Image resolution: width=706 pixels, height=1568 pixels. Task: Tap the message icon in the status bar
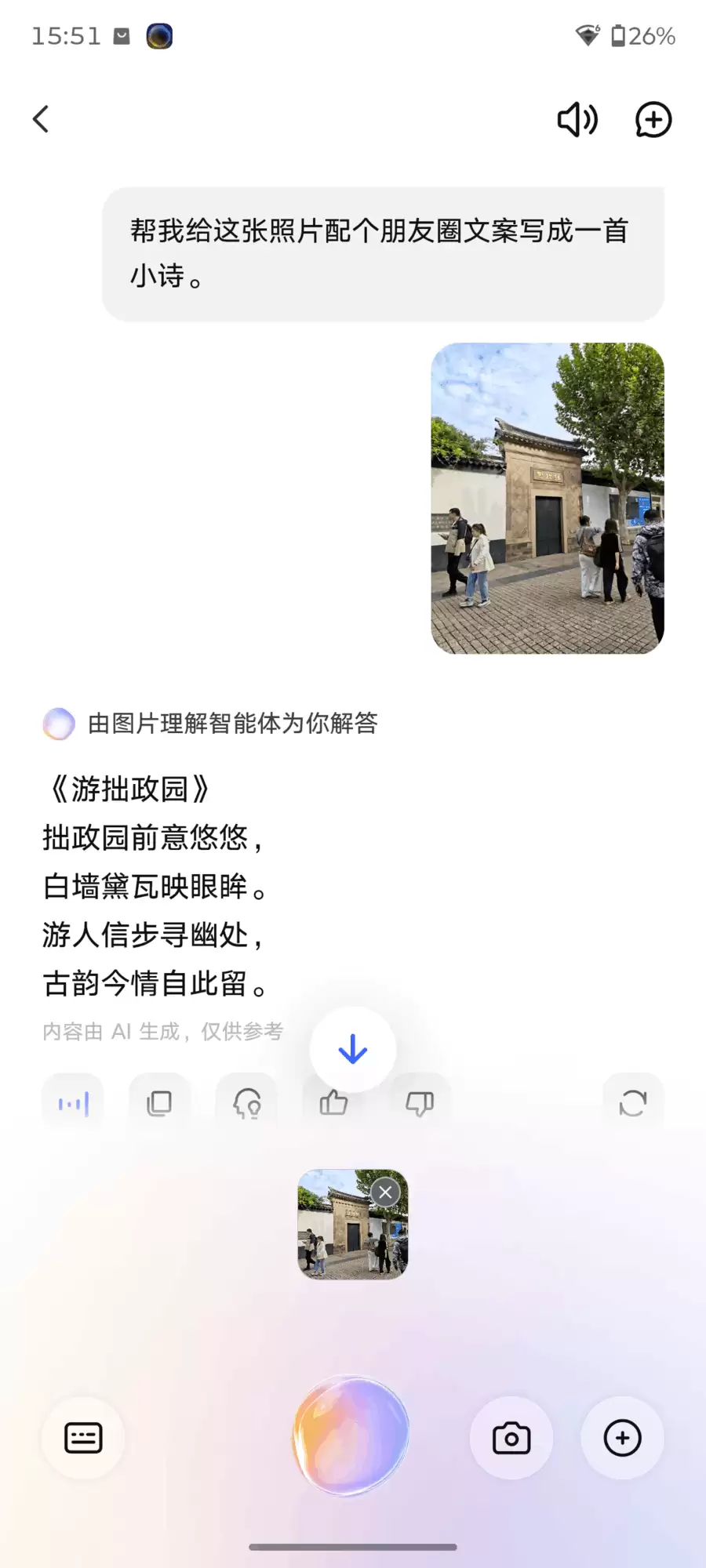click(x=122, y=35)
